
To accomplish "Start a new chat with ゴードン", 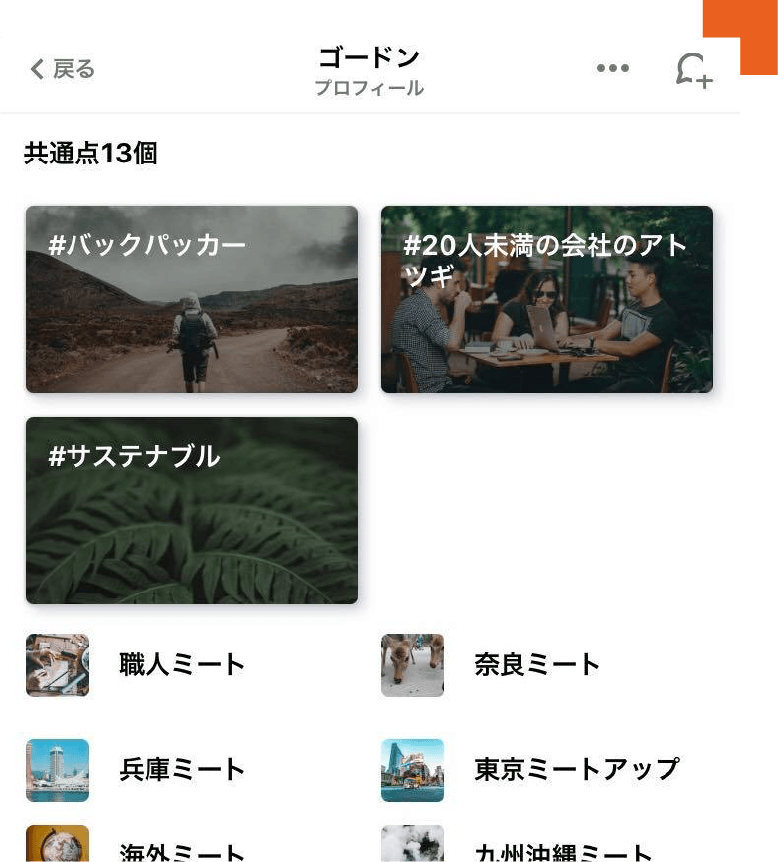I will coord(693,69).
